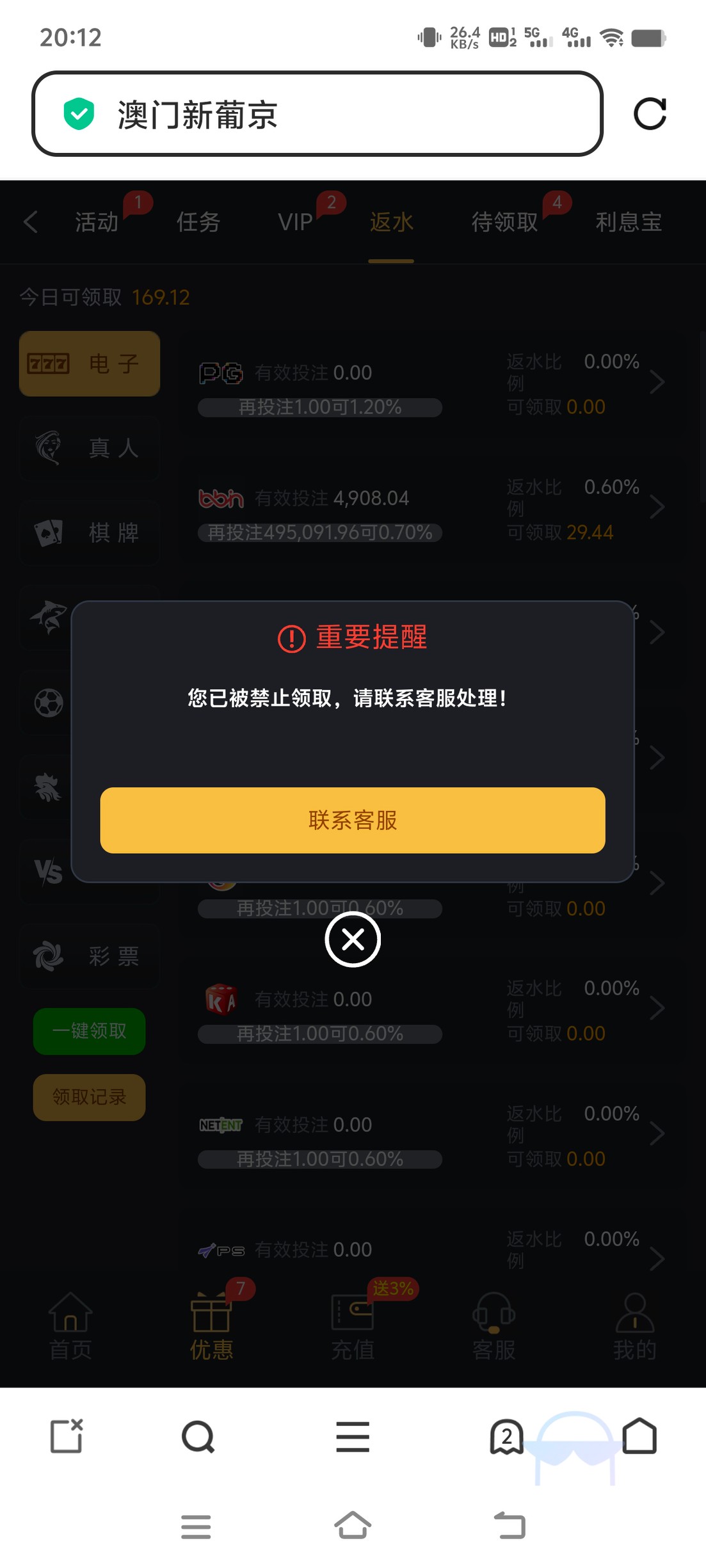
Task: Dismiss the dialog with the circular X
Action: 353,940
